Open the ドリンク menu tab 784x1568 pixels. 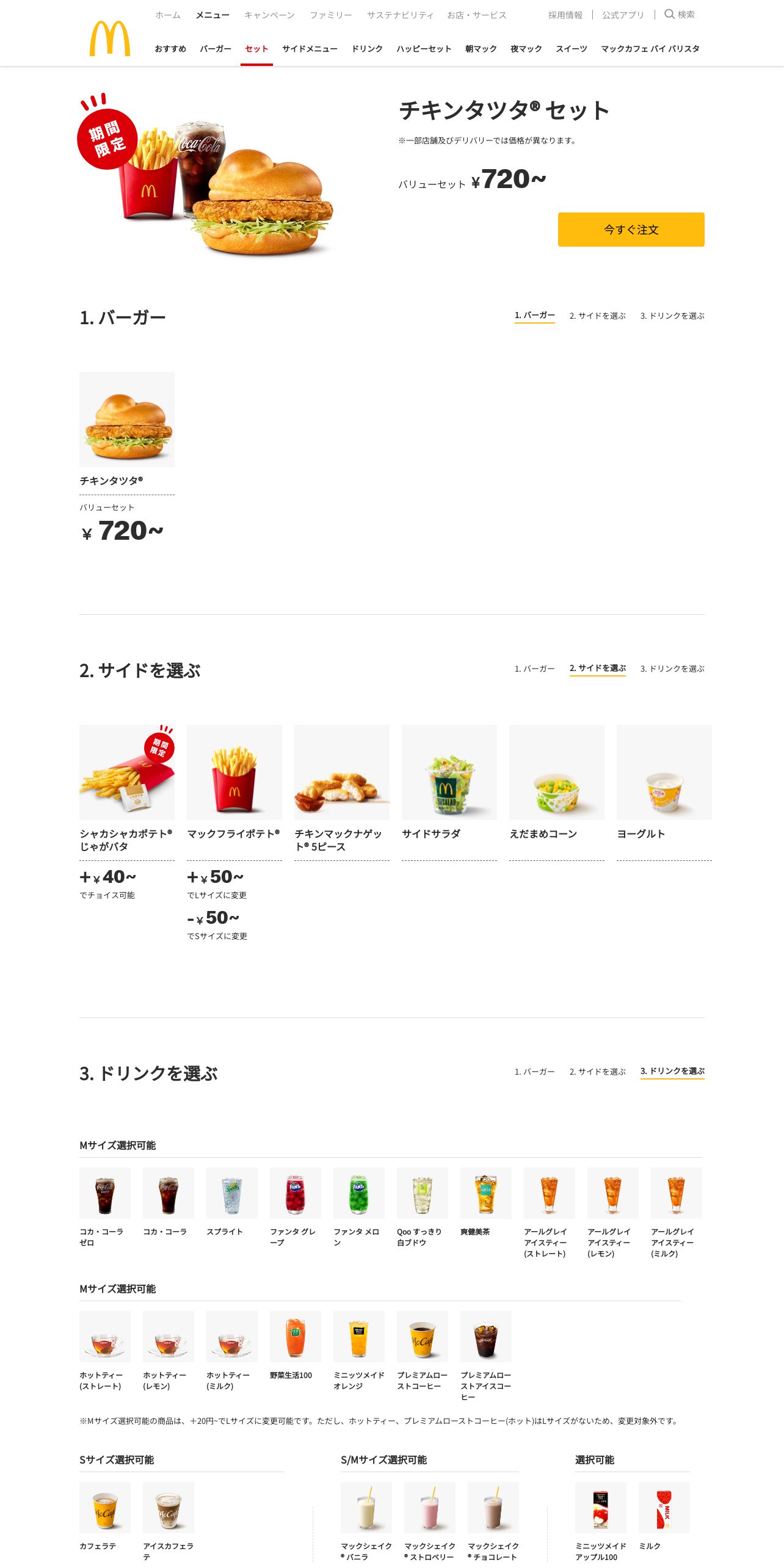click(x=367, y=49)
